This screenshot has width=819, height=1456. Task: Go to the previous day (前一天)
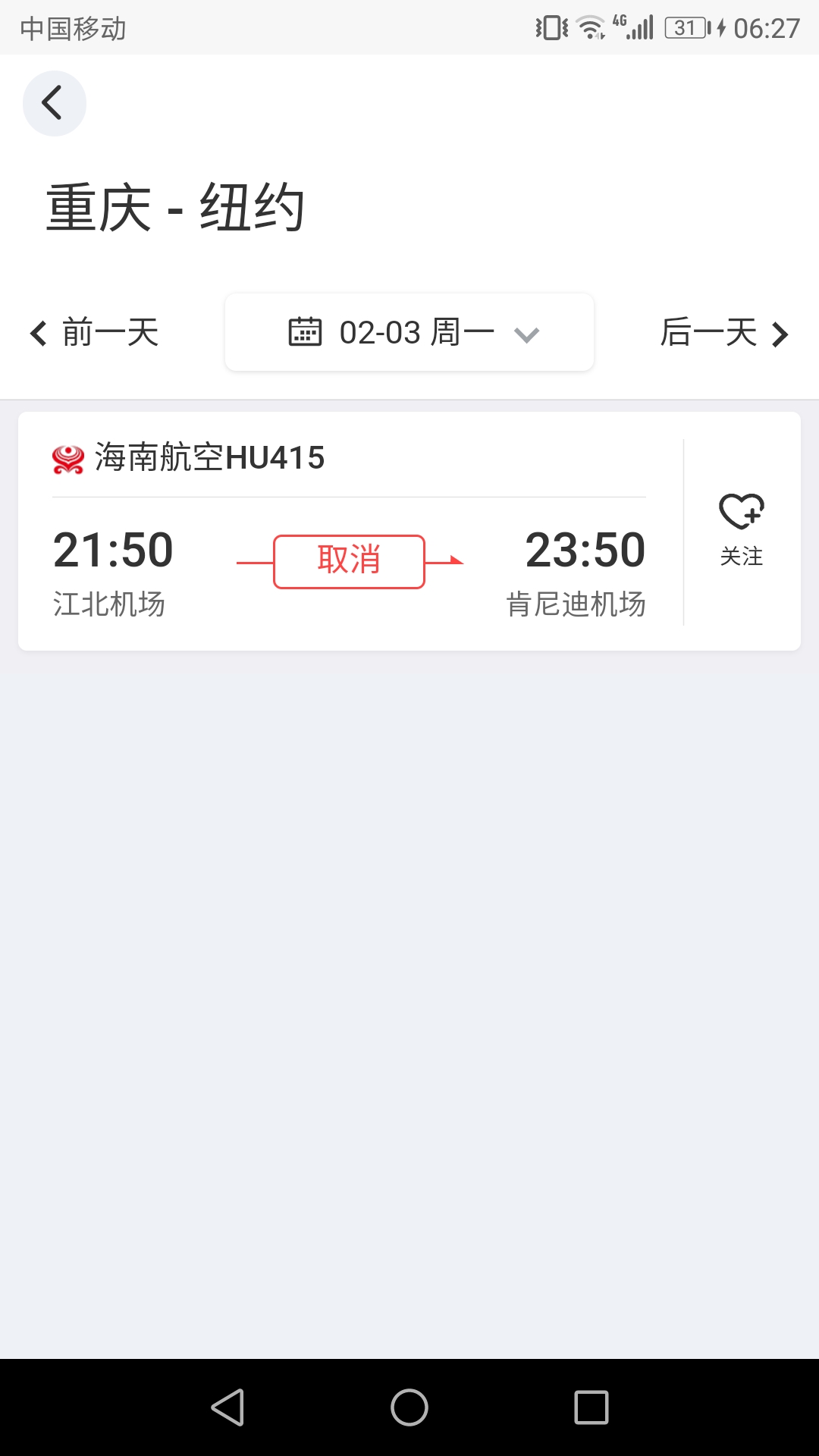click(x=95, y=333)
